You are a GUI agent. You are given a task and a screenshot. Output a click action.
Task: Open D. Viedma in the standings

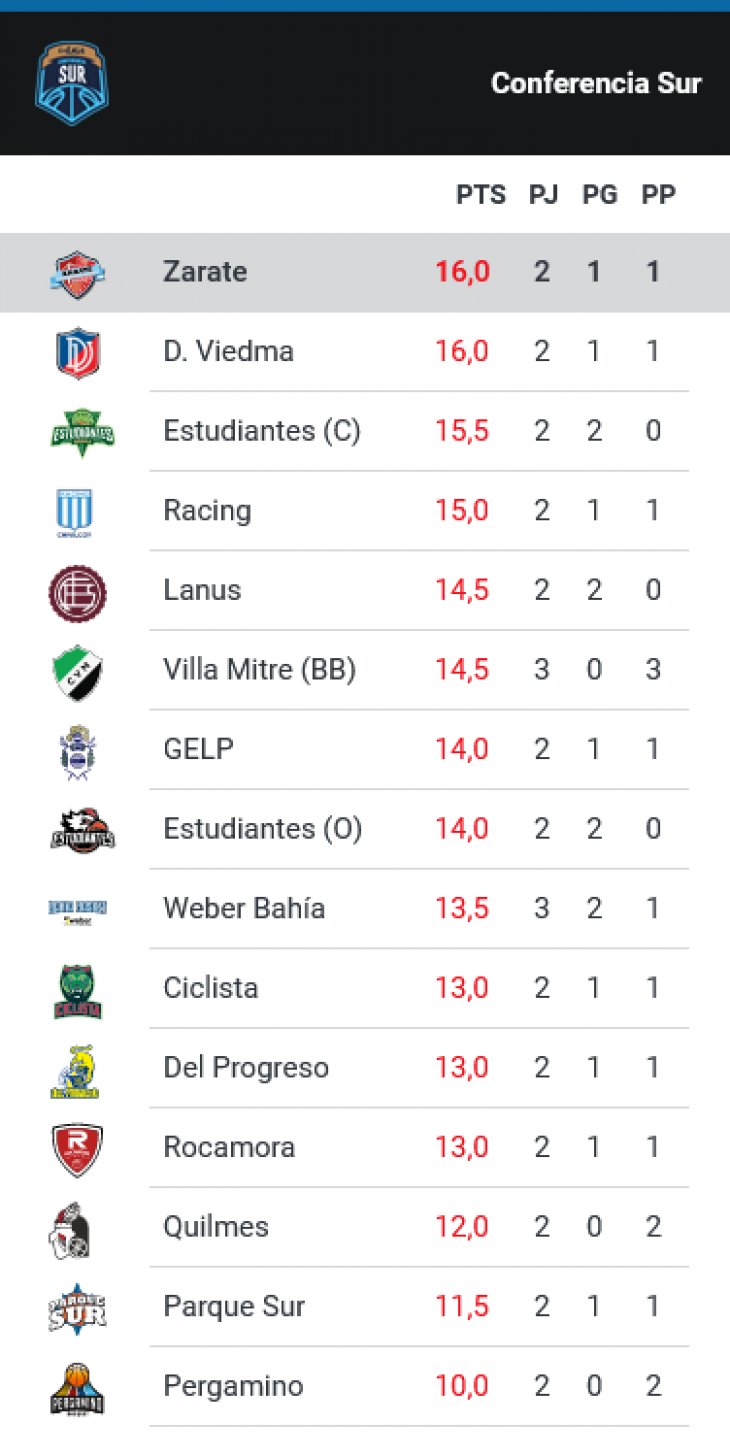[x=365, y=352]
